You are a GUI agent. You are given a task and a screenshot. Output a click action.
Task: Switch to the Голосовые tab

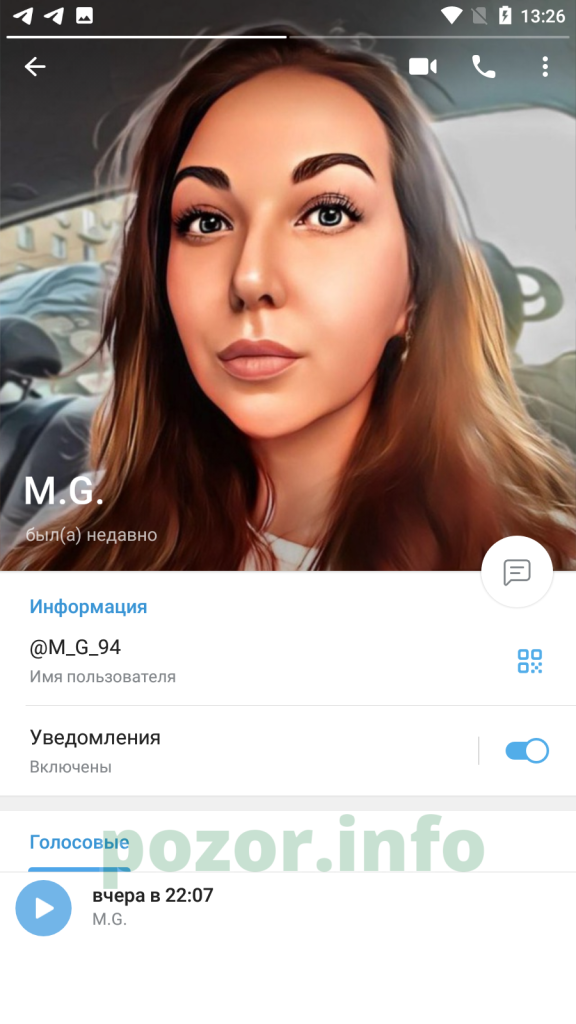point(79,842)
